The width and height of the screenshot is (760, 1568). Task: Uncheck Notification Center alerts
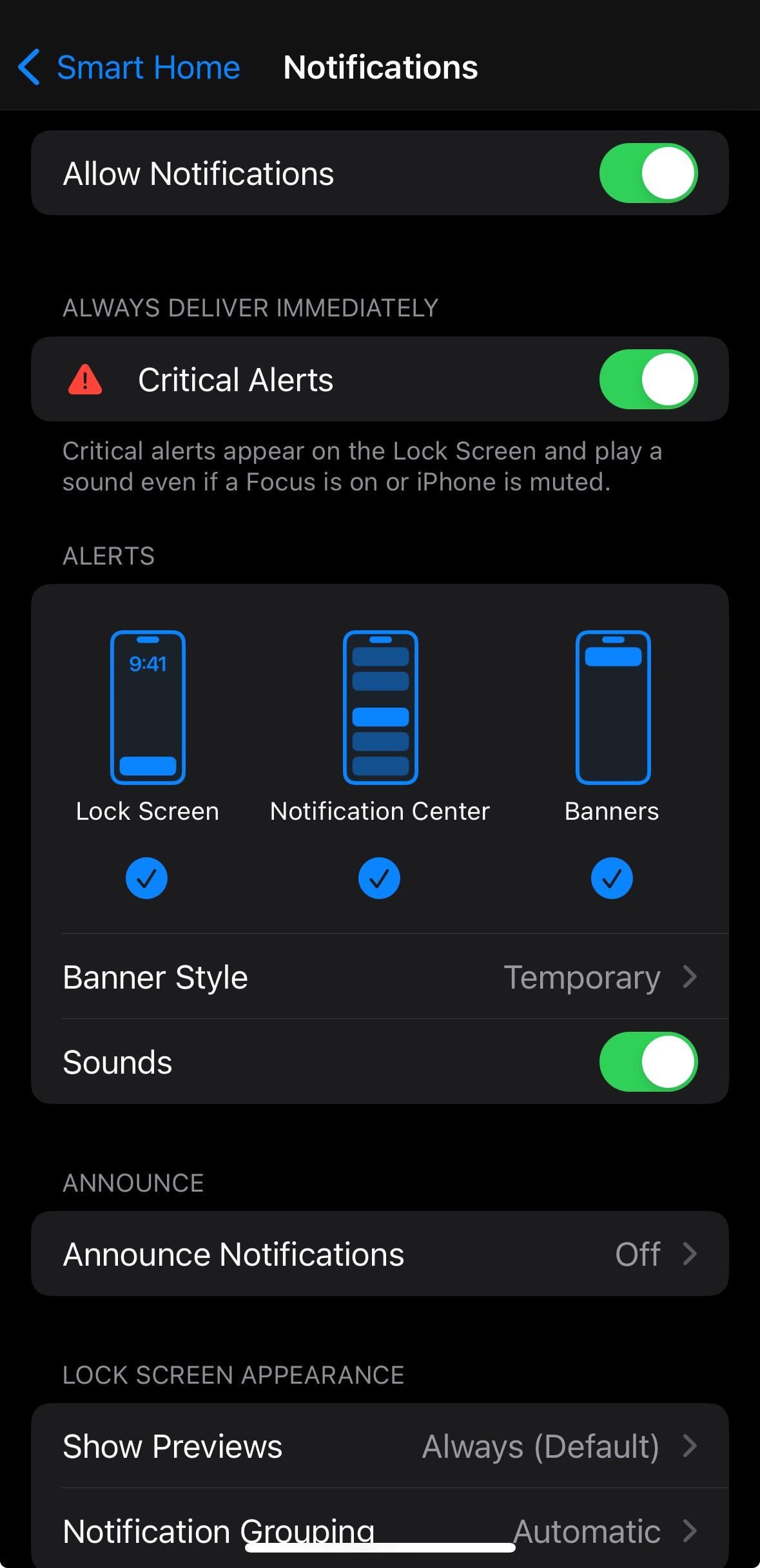[x=379, y=878]
